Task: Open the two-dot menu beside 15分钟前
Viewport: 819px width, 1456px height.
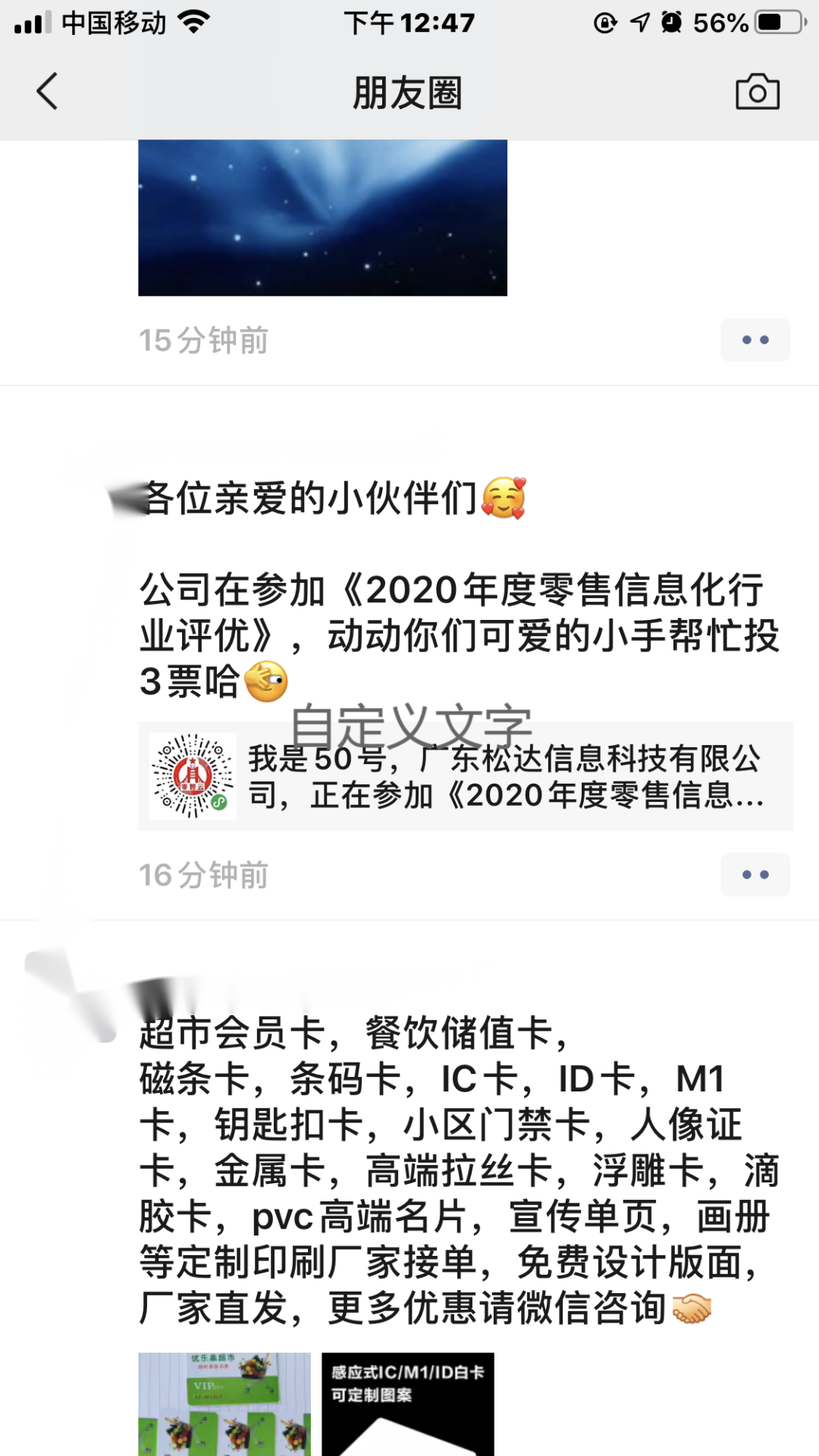Action: [x=755, y=340]
